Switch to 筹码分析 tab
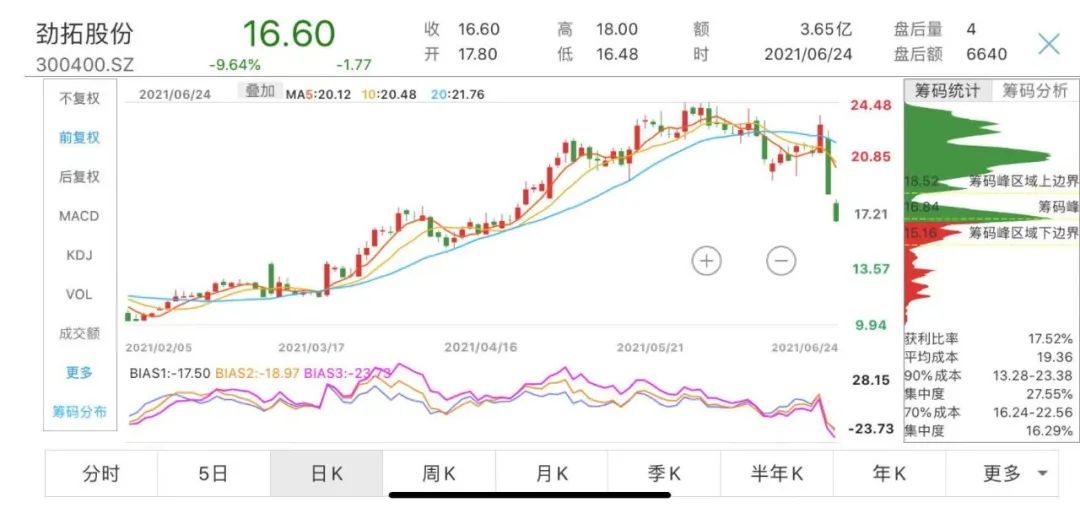This screenshot has height=508, width=1080. click(x=1035, y=91)
